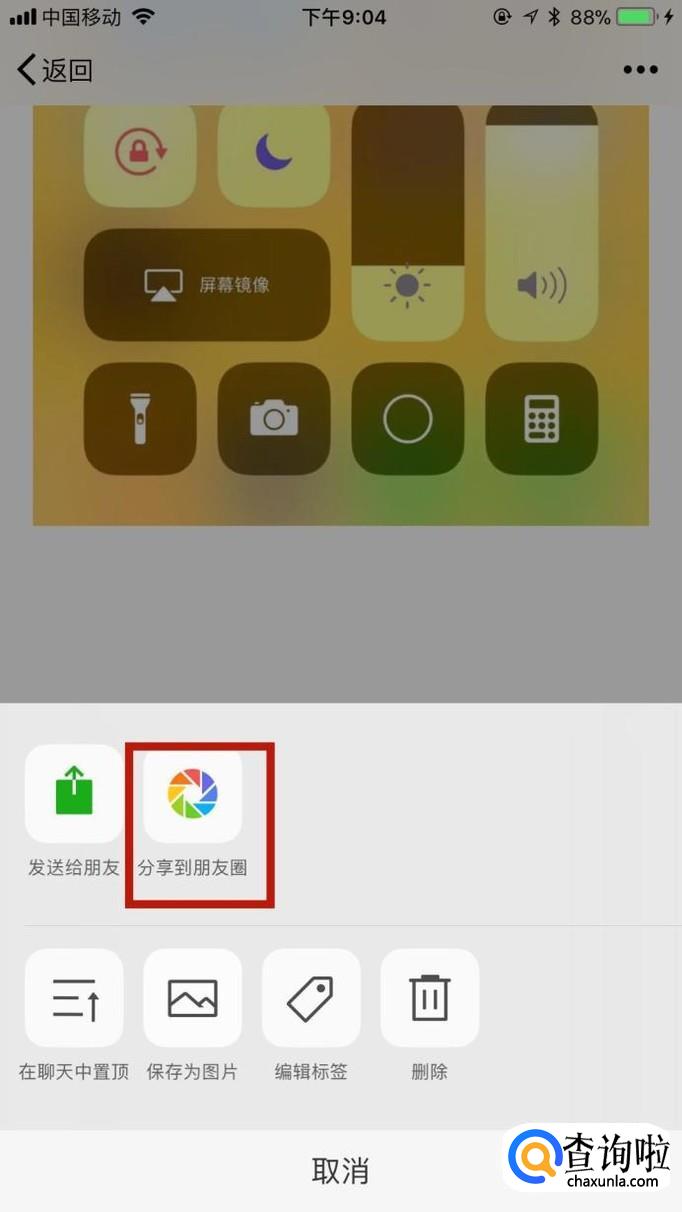Choose 发送给朋友 to send to a friend
682x1212 pixels.
(74, 794)
